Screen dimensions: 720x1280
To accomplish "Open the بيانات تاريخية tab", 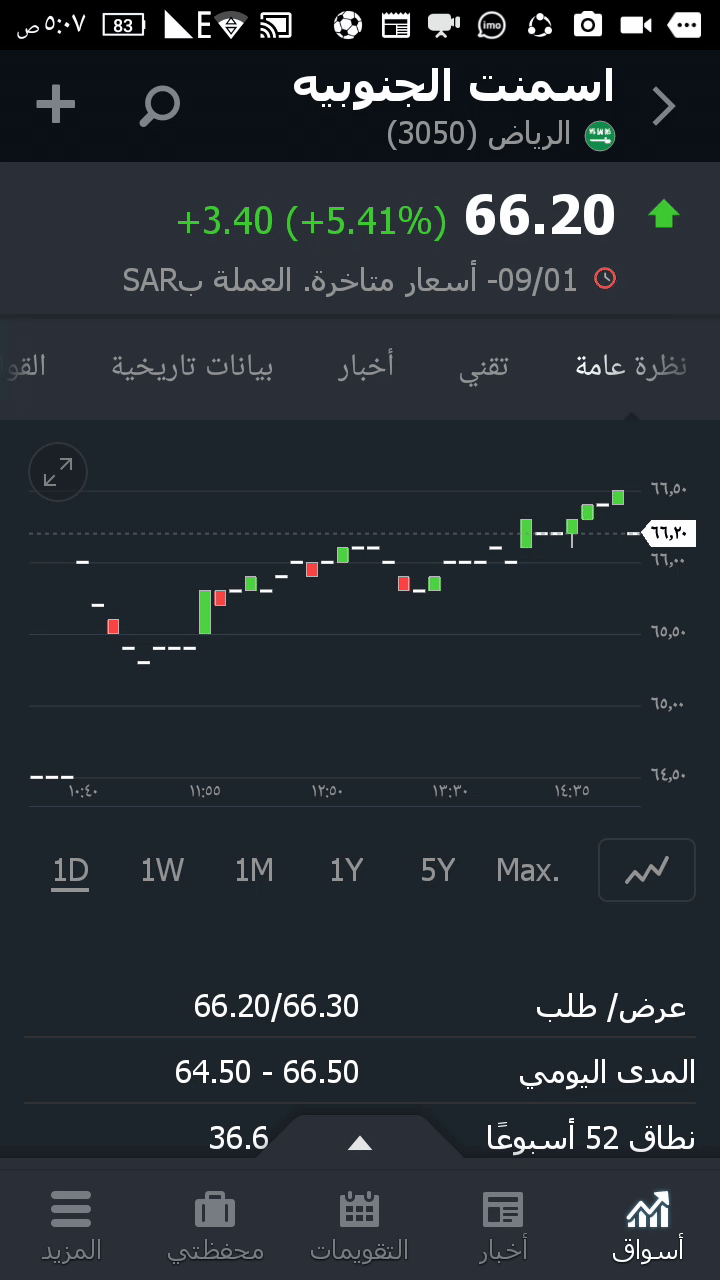I will tap(192, 366).
